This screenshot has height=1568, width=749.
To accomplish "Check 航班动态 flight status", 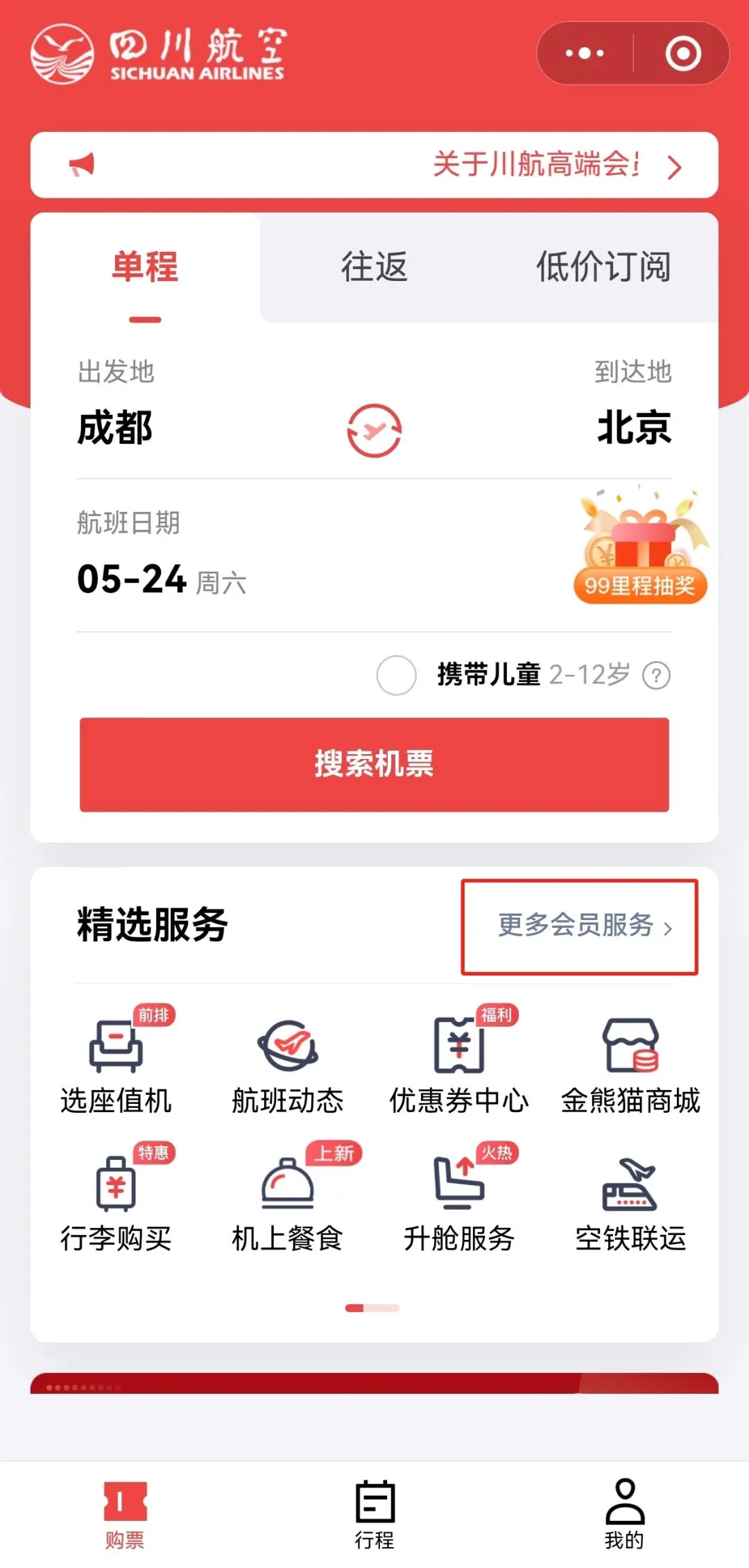I will (x=287, y=1060).
